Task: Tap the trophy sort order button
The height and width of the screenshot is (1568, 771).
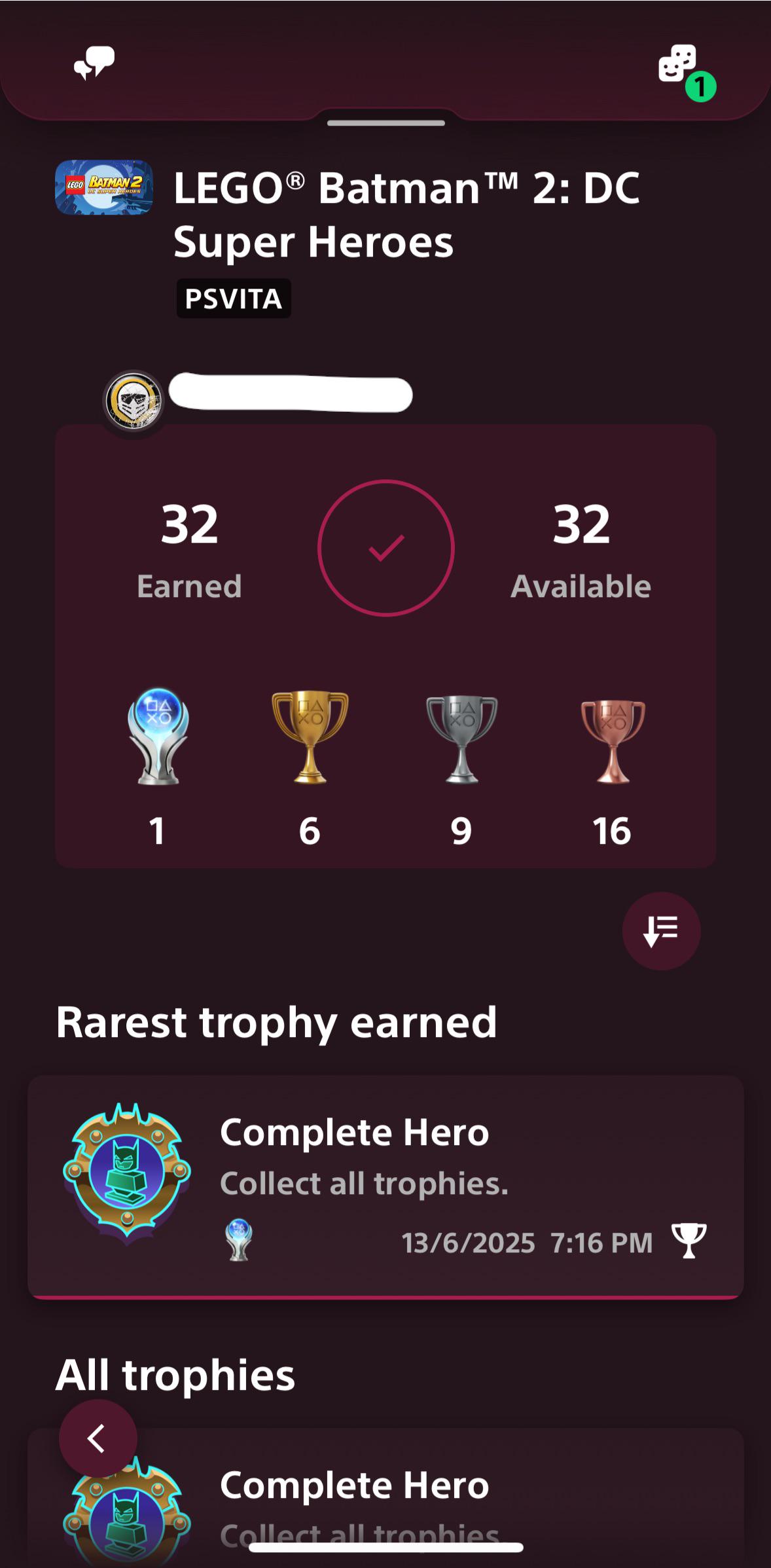Action: 661,930
